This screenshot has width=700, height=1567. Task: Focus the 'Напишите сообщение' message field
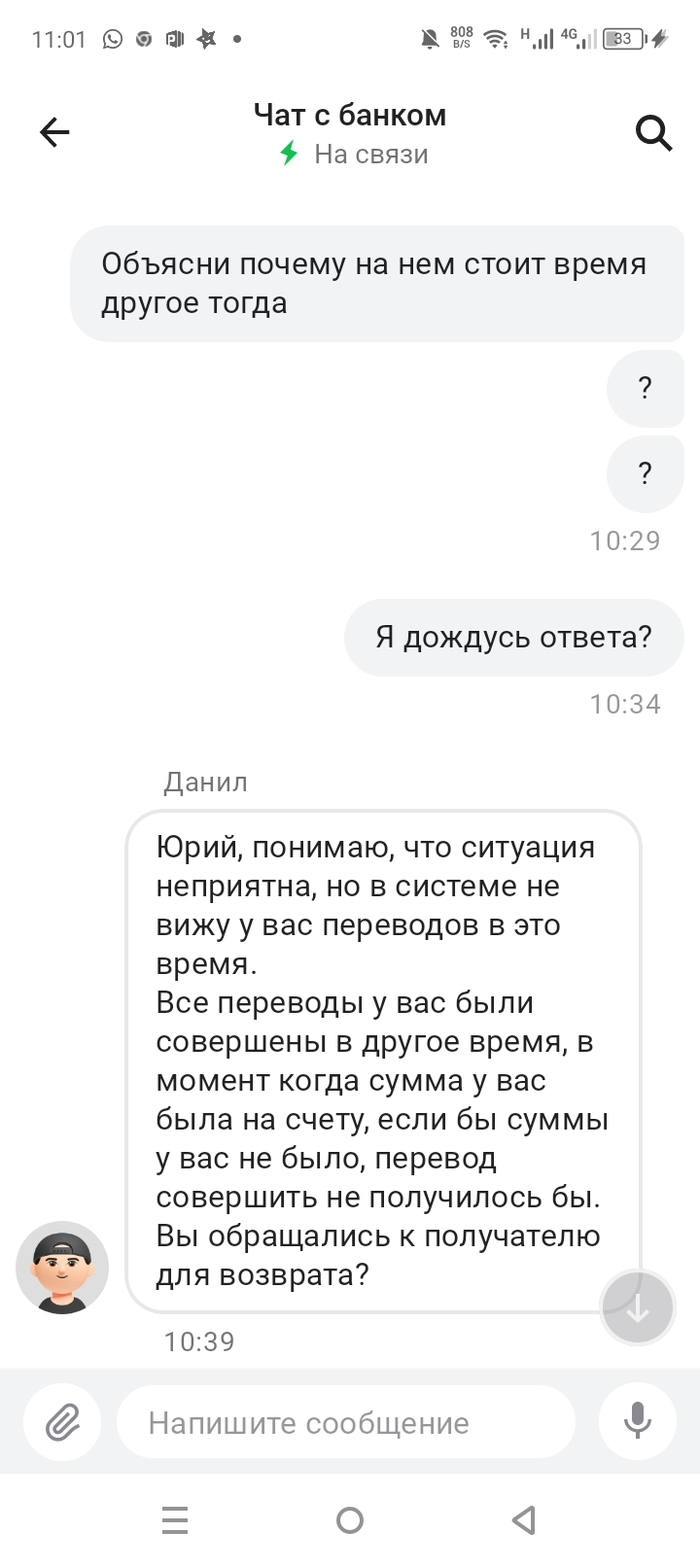[x=345, y=1422]
